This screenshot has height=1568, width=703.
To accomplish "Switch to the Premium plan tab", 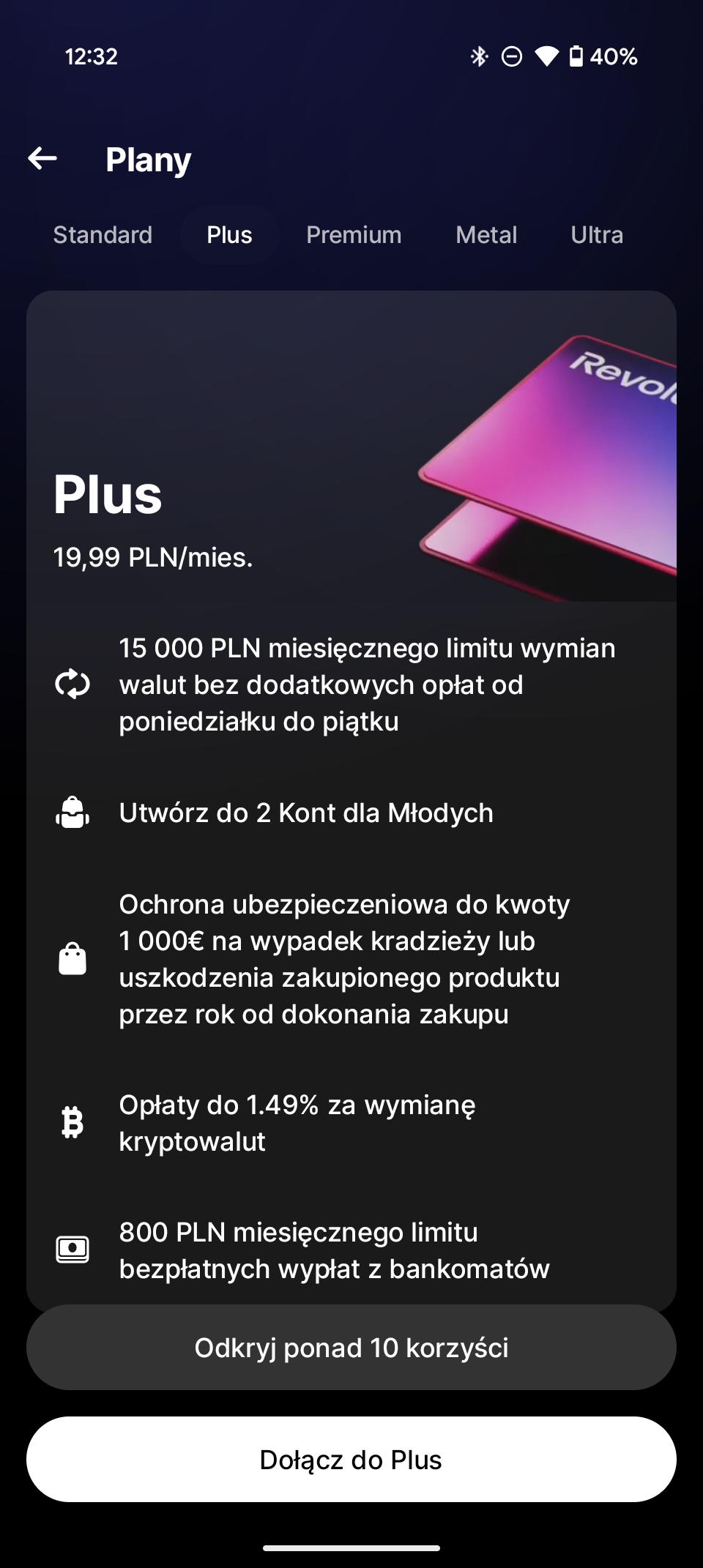I will (354, 235).
